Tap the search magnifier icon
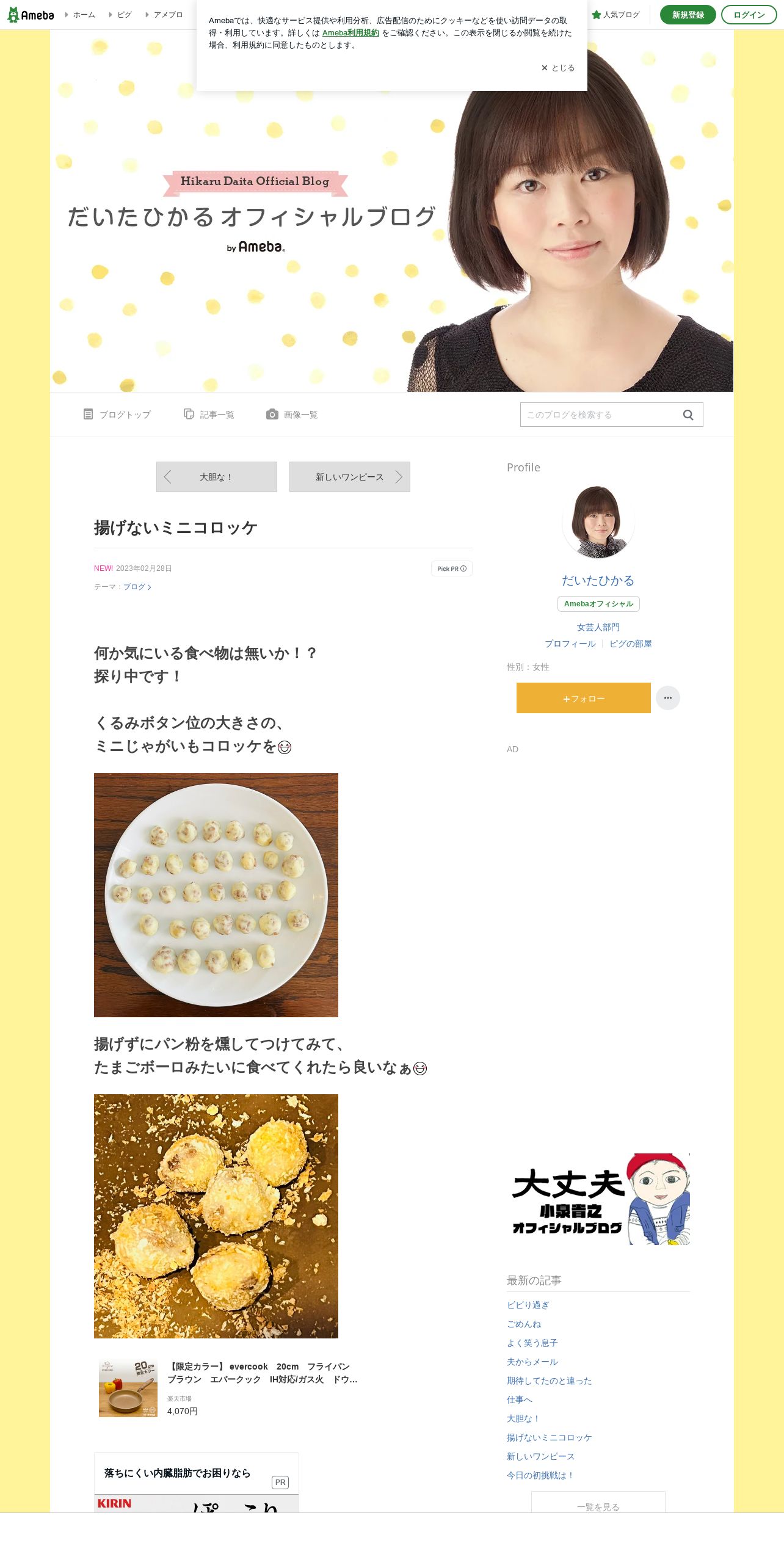Screen dimensions: 784x1568 point(688,415)
